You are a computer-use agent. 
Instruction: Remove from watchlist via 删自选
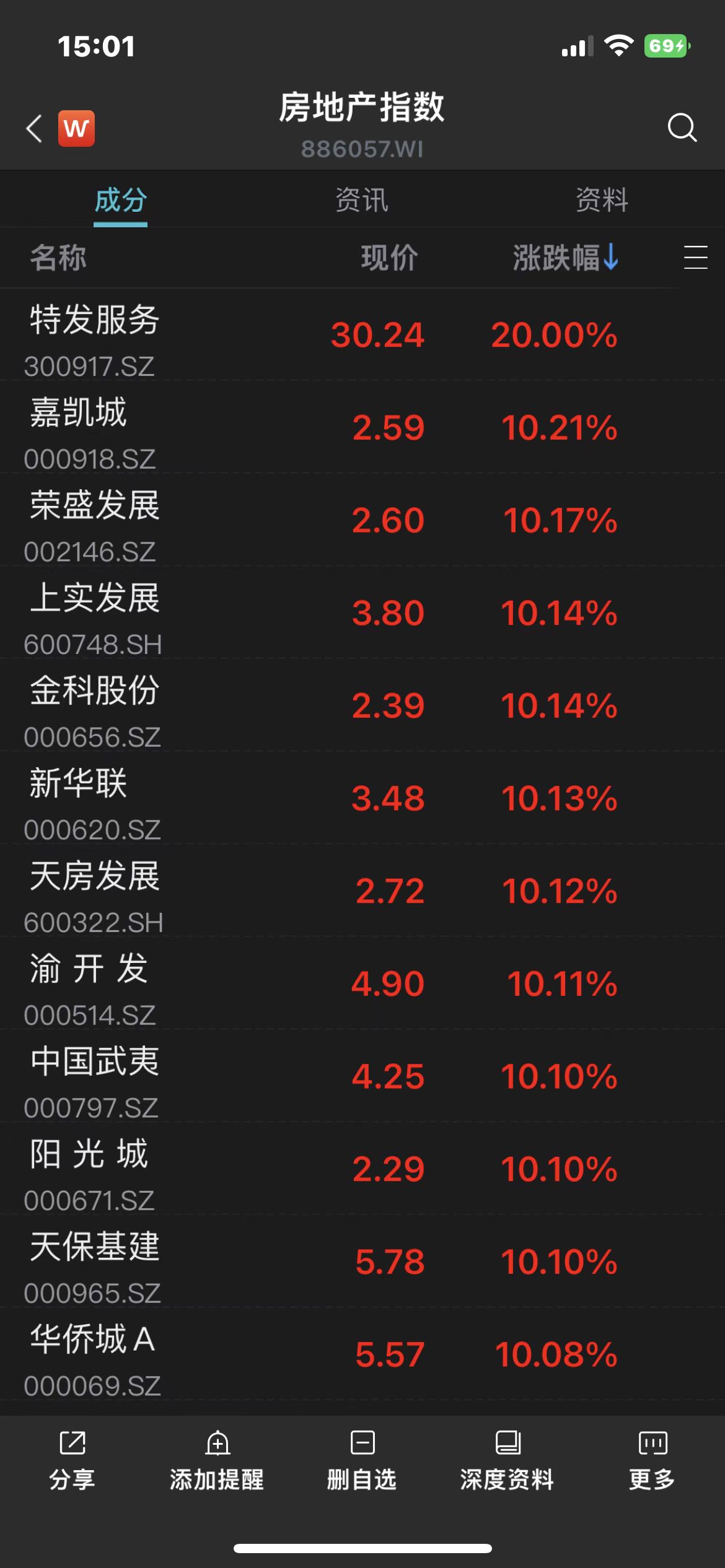point(362,1460)
